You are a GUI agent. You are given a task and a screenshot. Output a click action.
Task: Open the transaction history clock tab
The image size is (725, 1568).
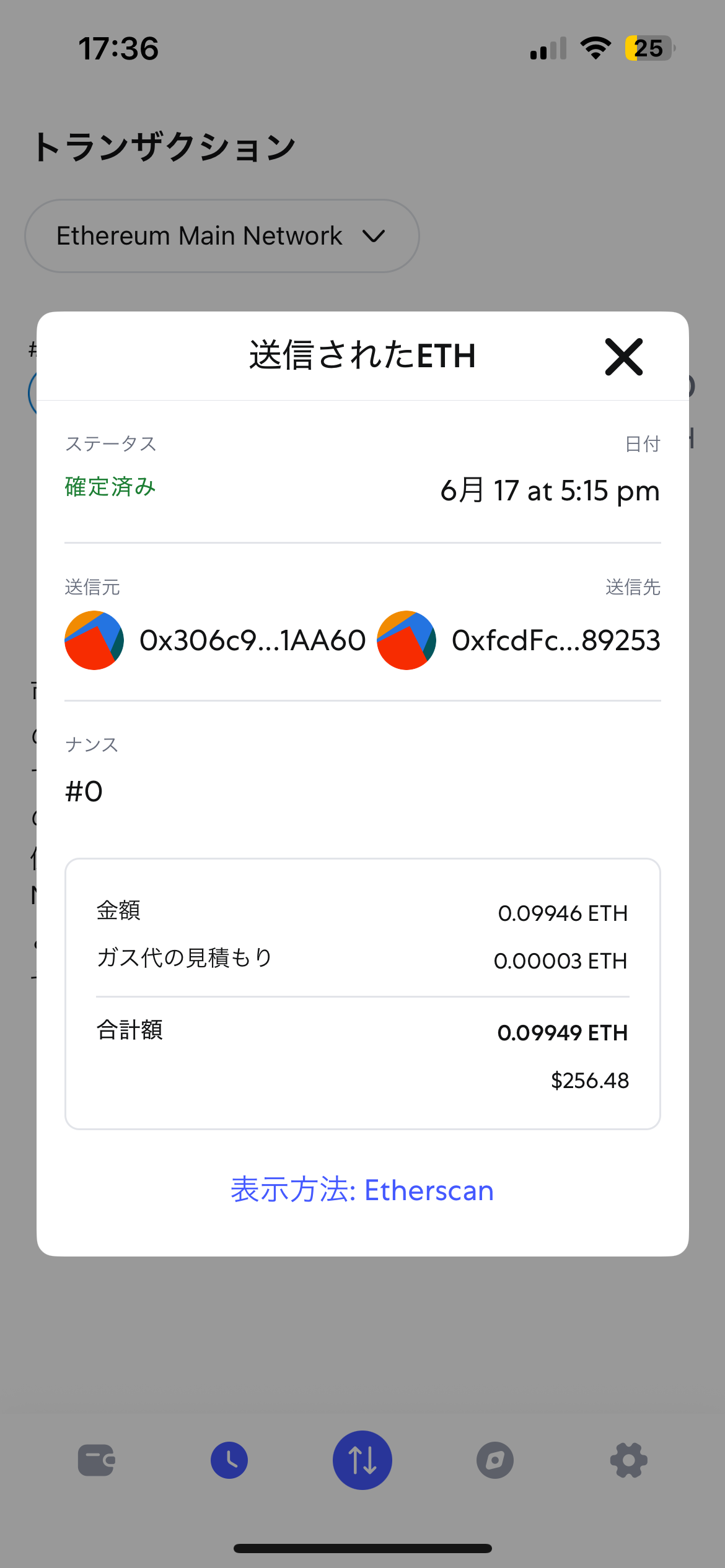pyautogui.click(x=229, y=1460)
